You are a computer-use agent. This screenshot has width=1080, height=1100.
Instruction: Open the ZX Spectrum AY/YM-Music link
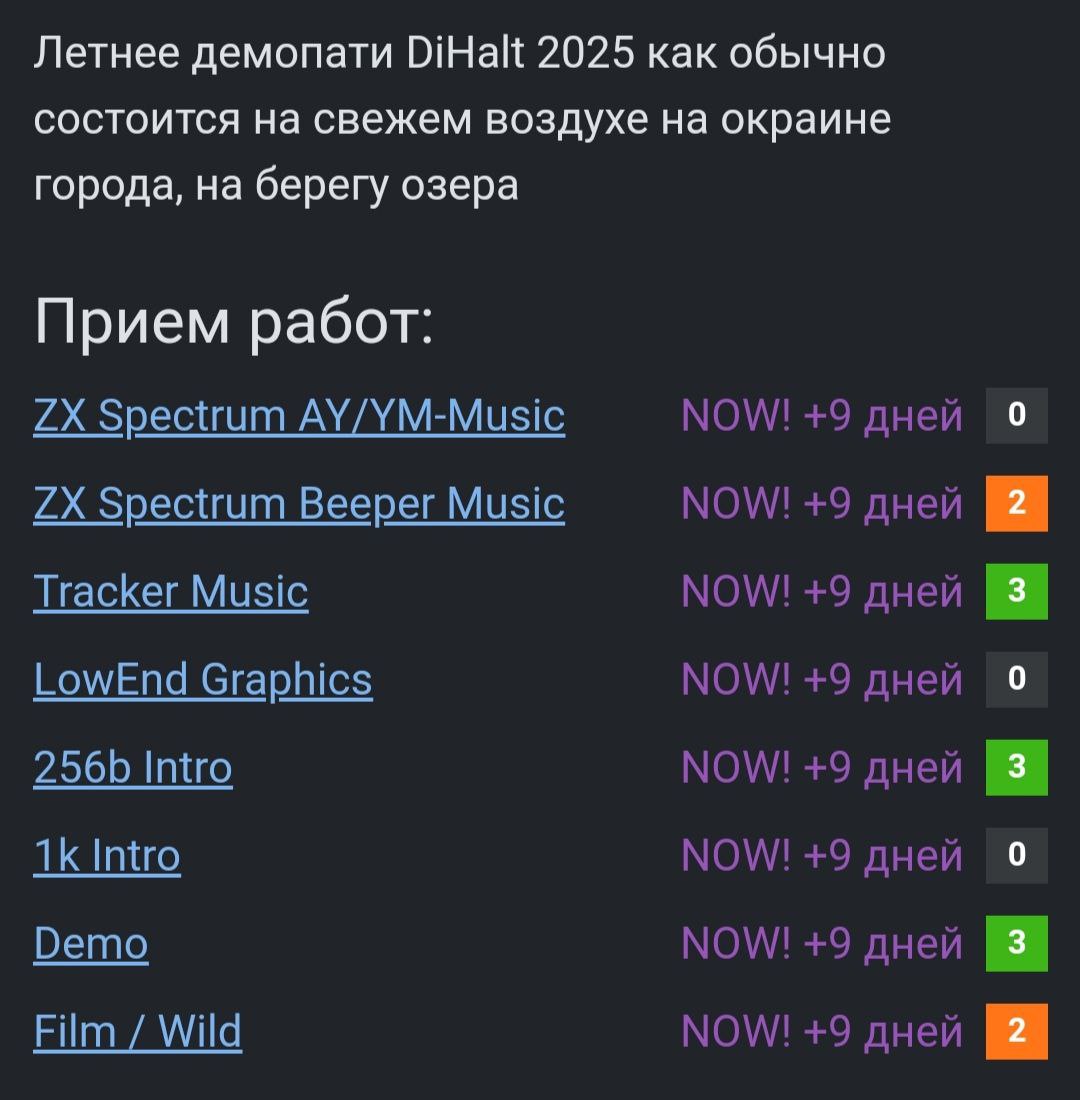coord(299,415)
